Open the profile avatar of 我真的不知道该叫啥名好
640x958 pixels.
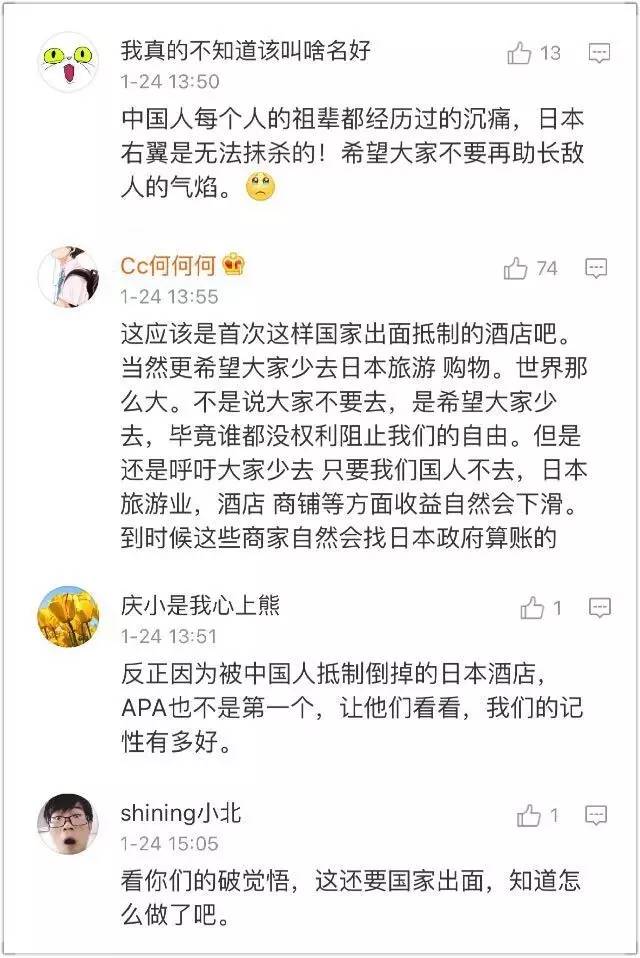[x=68, y=61]
